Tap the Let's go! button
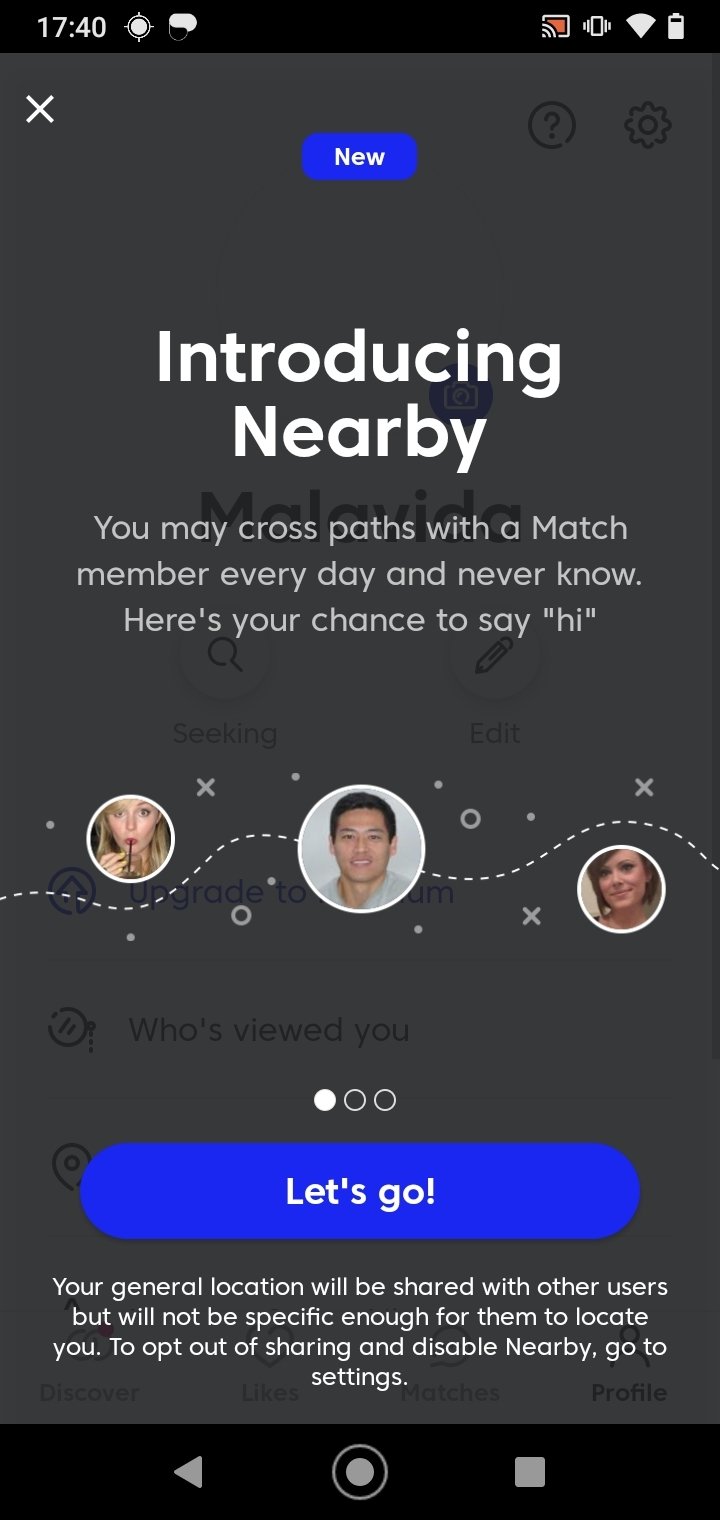720x1520 pixels. [360, 1191]
